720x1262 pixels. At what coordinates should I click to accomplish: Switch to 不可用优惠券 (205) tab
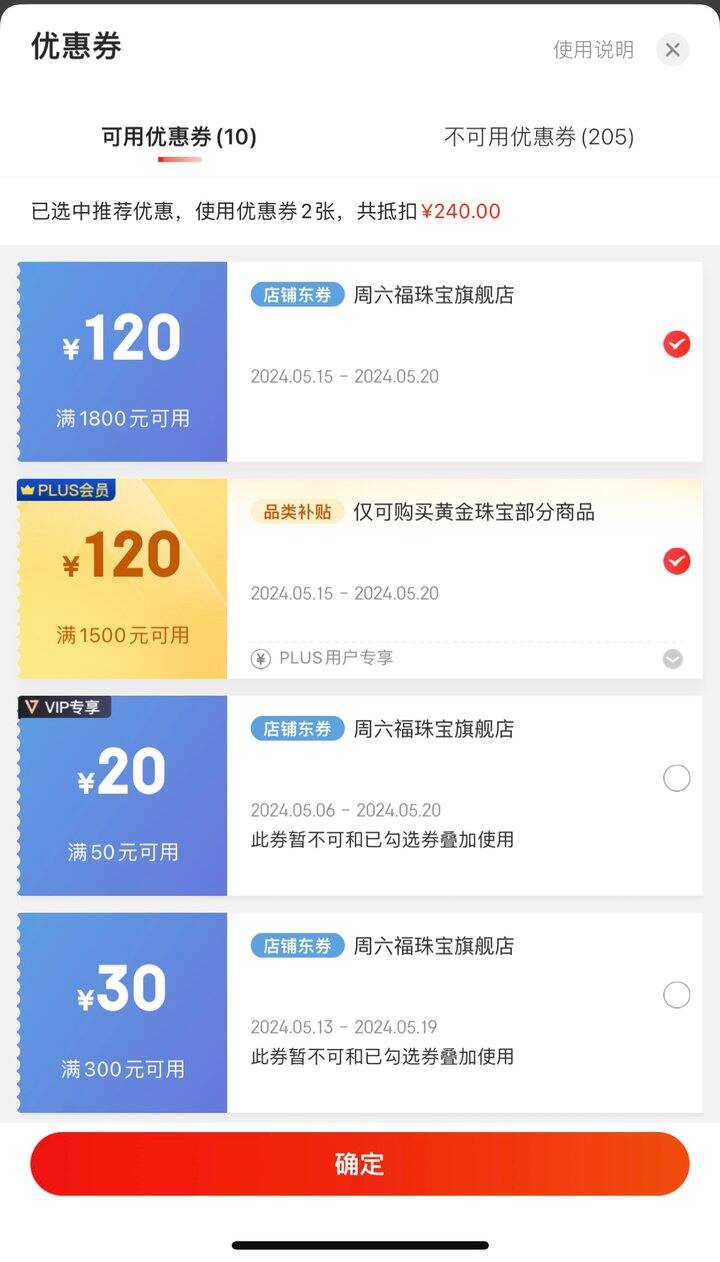point(539,137)
